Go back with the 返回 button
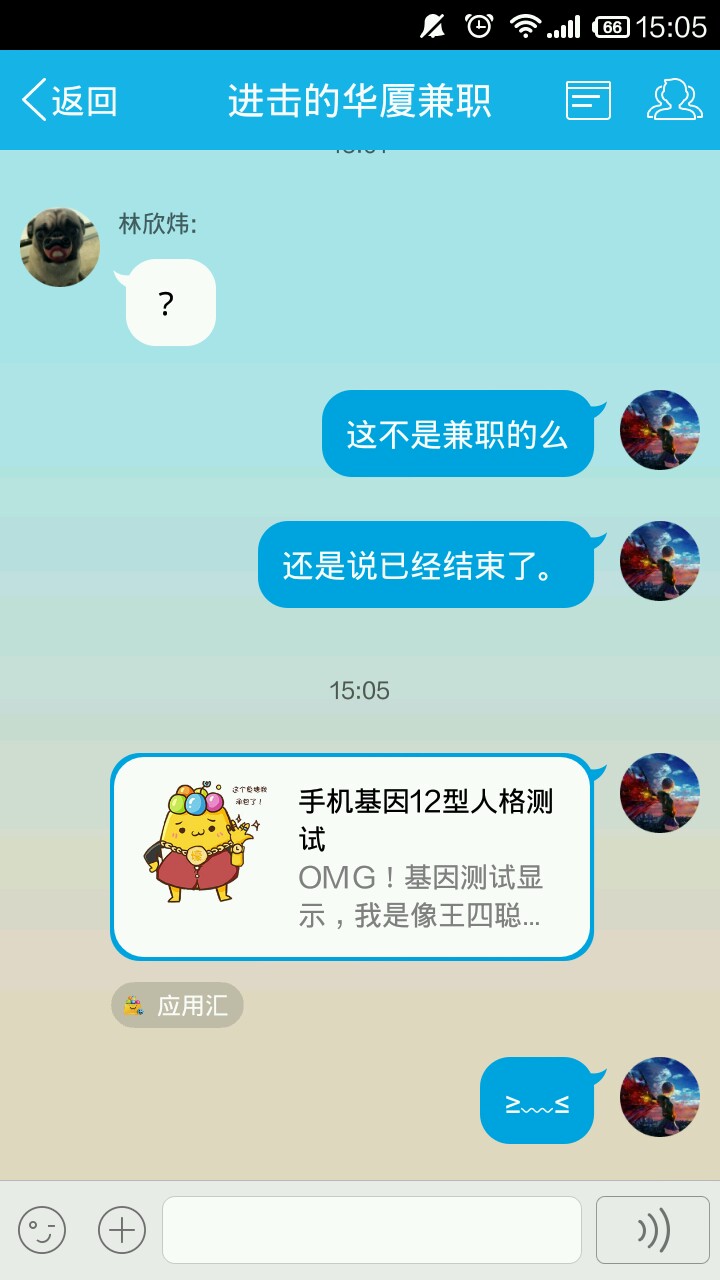 point(70,101)
